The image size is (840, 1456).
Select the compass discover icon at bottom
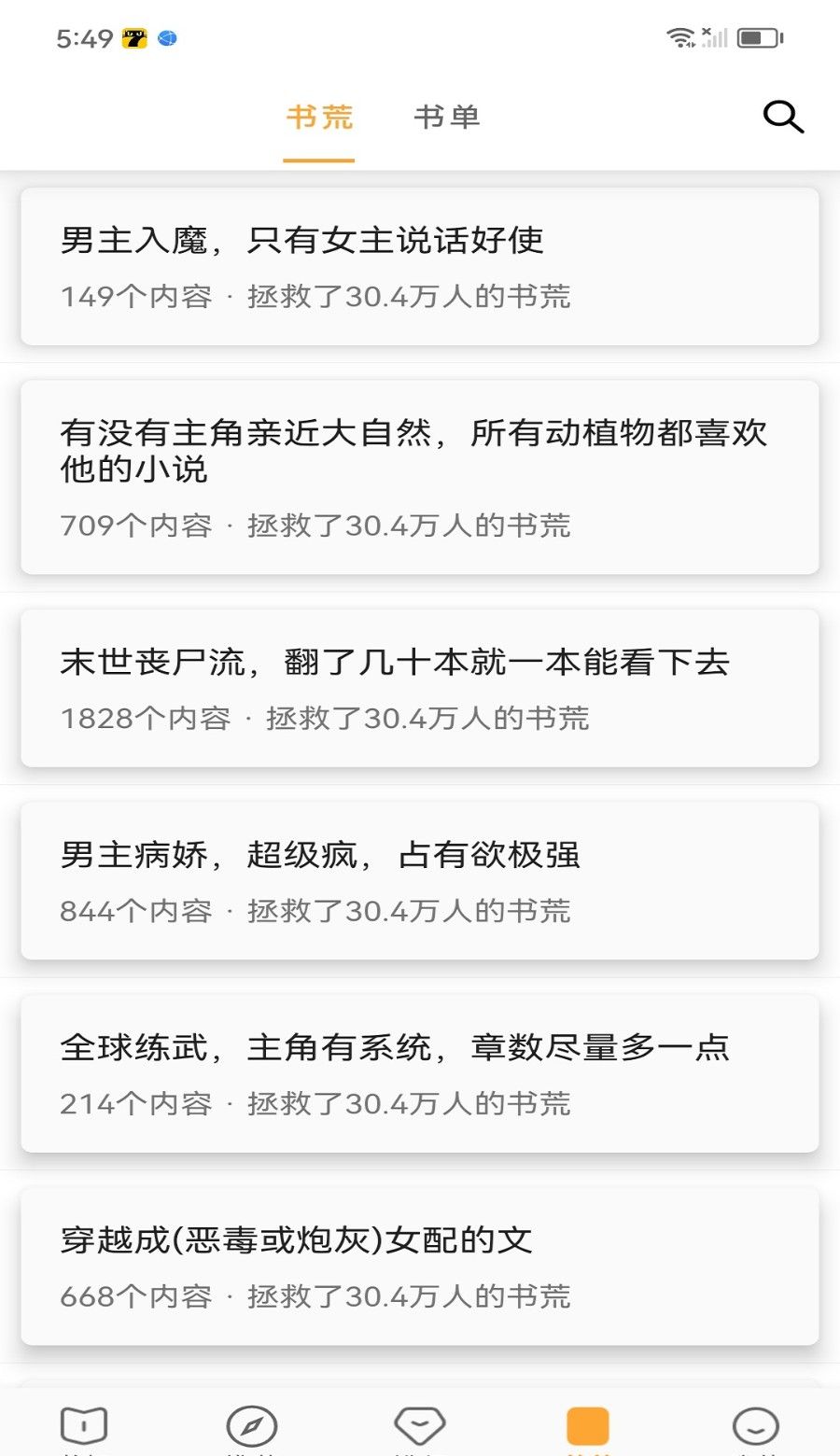(x=252, y=1425)
